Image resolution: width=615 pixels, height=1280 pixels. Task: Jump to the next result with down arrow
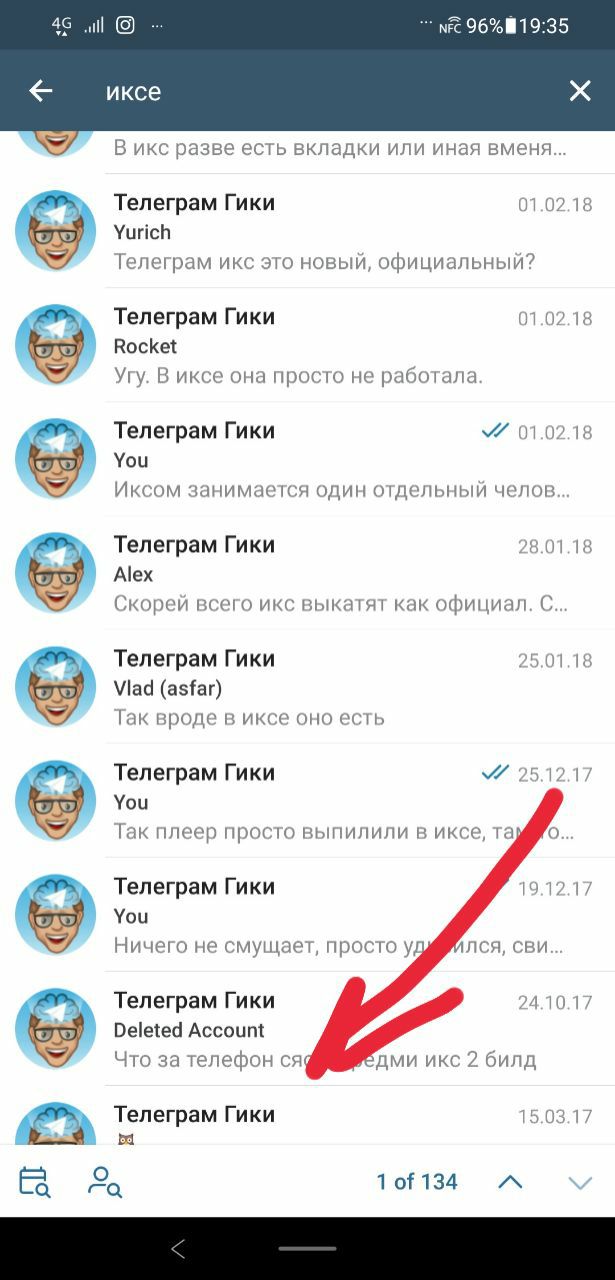580,1182
